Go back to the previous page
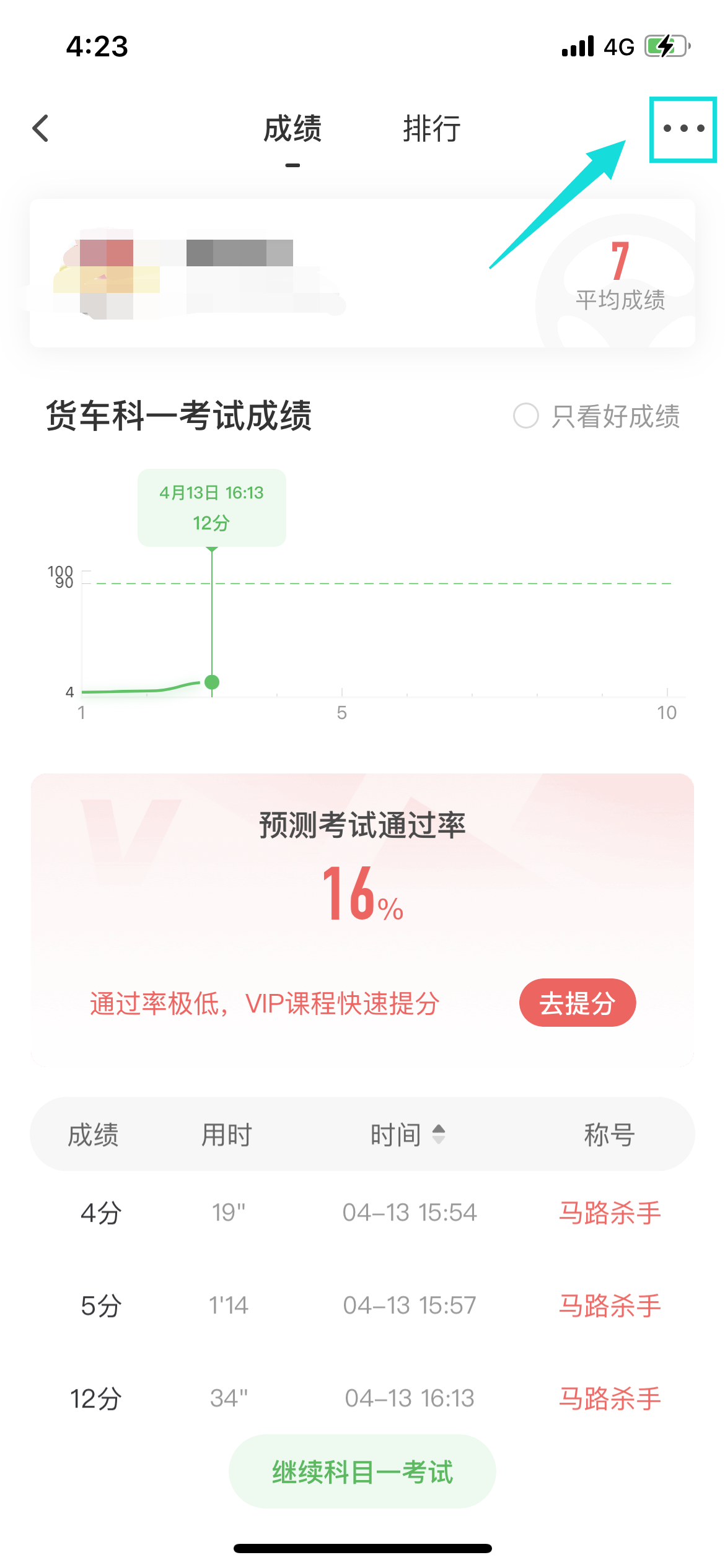 pos(41,129)
